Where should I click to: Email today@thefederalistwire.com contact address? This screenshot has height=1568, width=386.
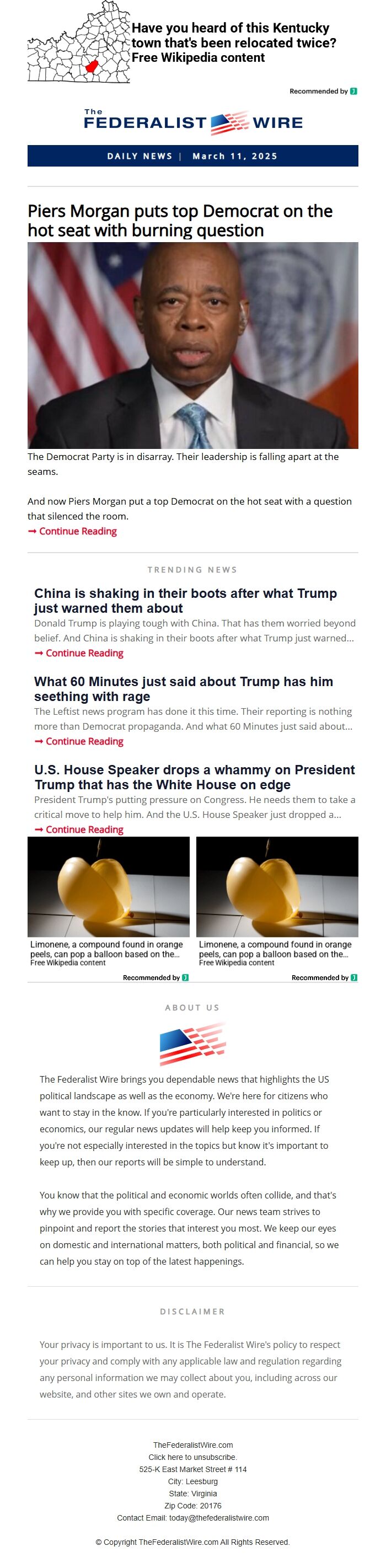[x=218, y=1518]
